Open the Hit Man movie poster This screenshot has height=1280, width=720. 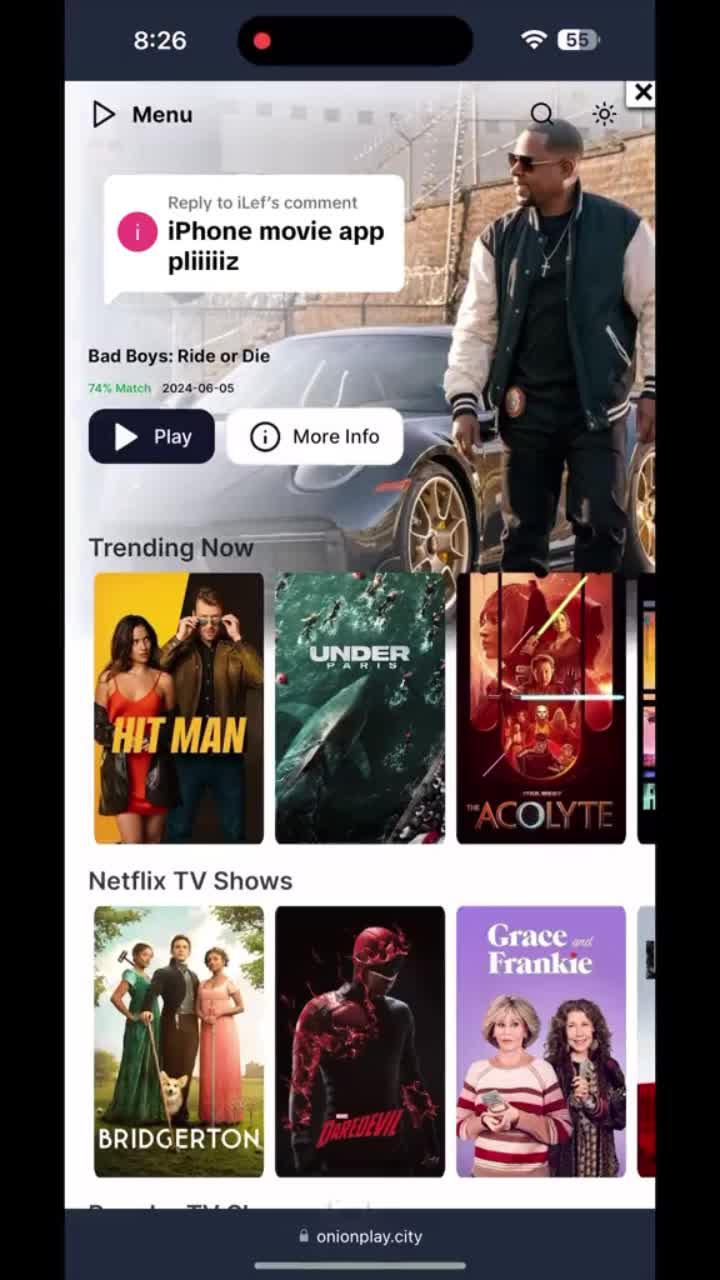click(x=178, y=707)
